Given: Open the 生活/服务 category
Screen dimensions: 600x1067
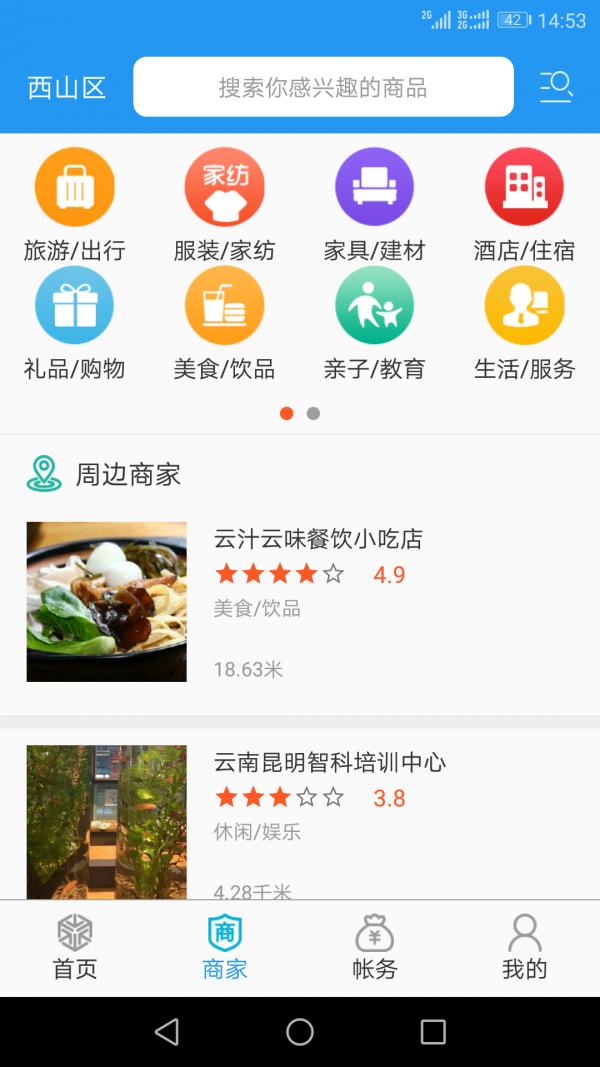Looking at the screenshot, I should tap(524, 324).
